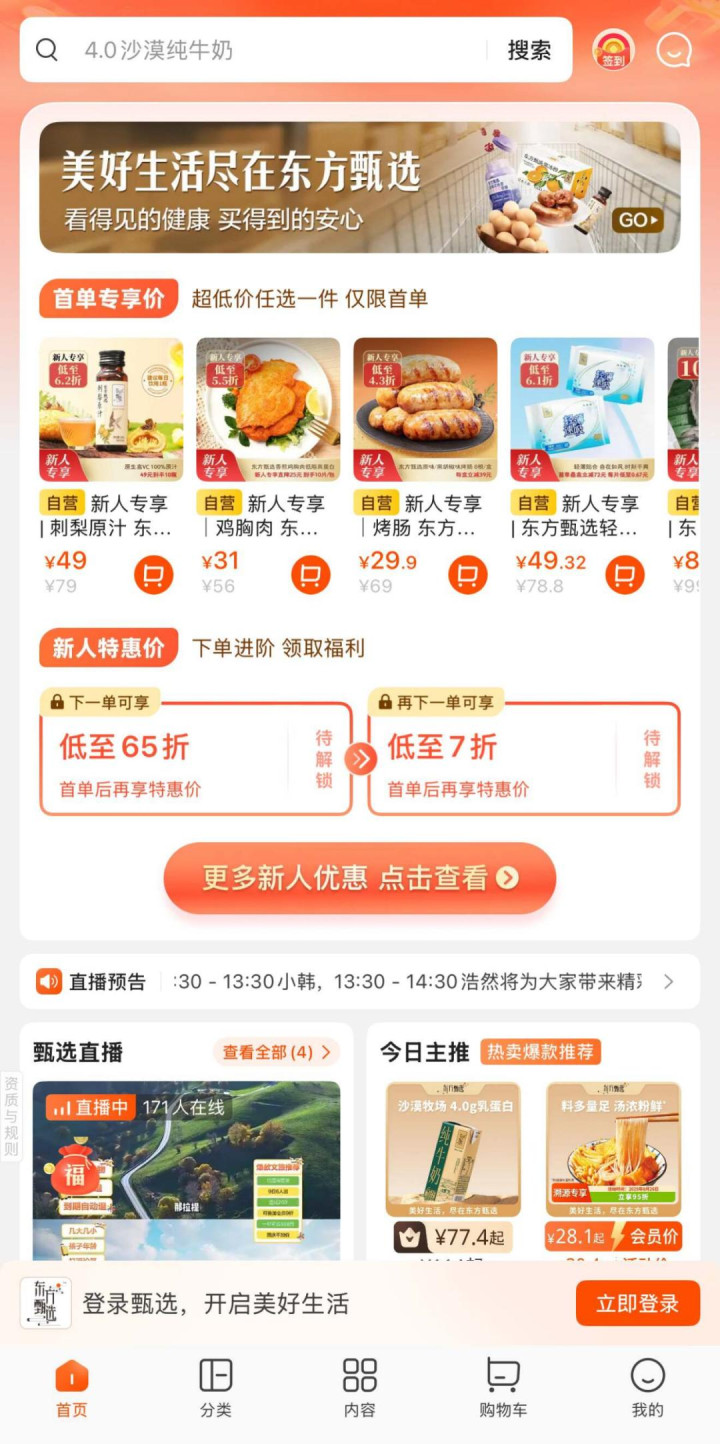The width and height of the screenshot is (720, 1444).
Task: Add 鸡胸肉 to the cart
Action: [x=310, y=574]
